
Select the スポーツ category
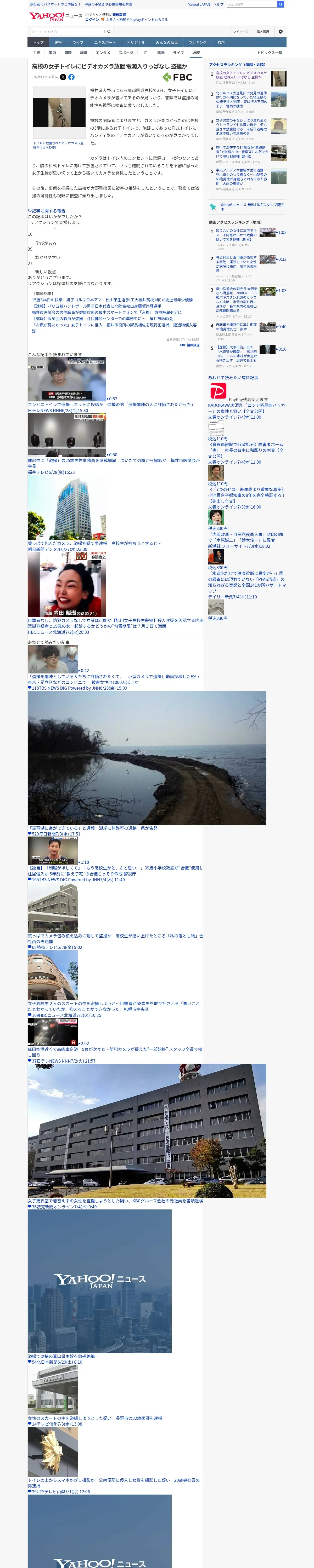[x=126, y=53]
